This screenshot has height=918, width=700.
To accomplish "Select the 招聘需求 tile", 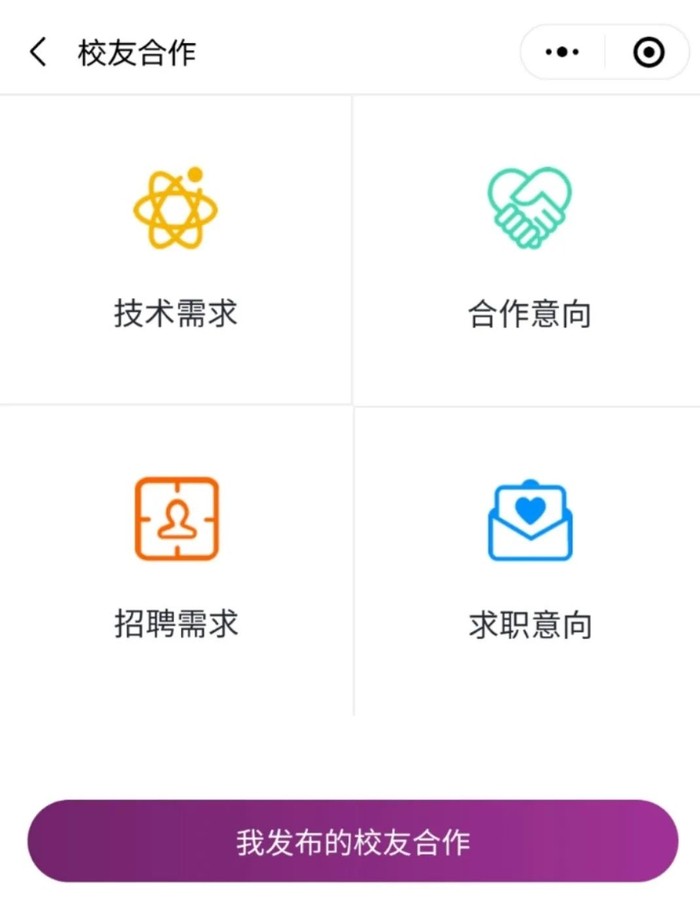I will [176, 560].
